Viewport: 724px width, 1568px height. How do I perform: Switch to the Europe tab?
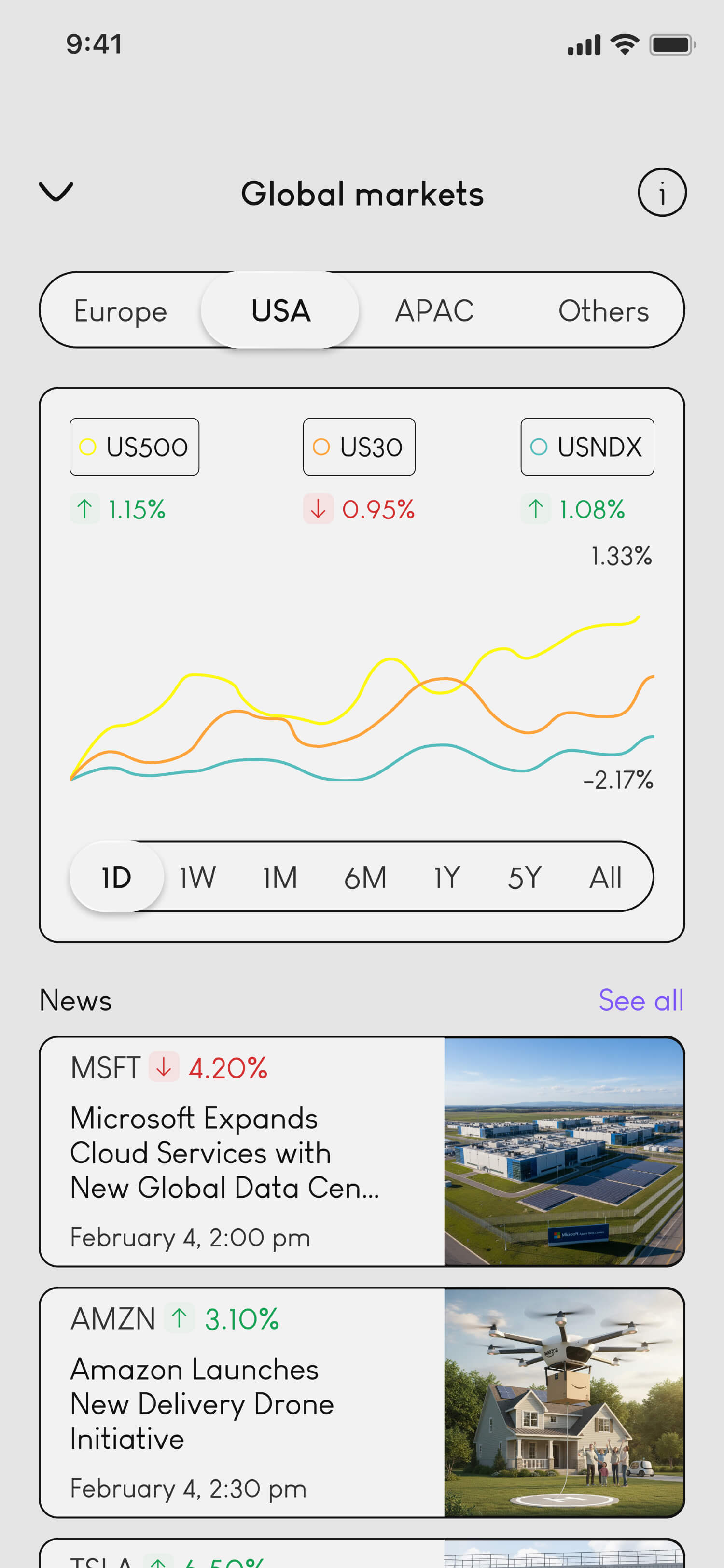pos(121,310)
